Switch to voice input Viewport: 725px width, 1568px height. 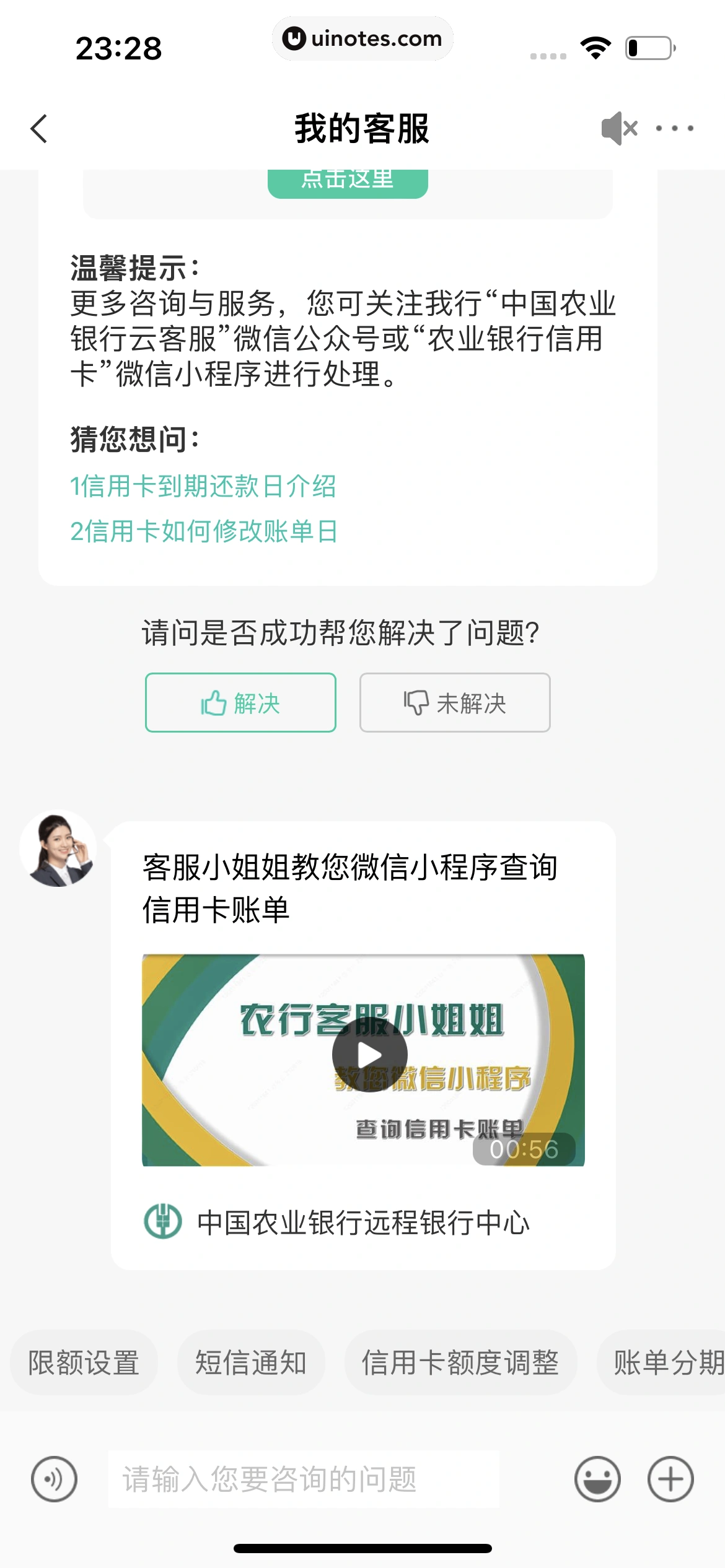55,1479
